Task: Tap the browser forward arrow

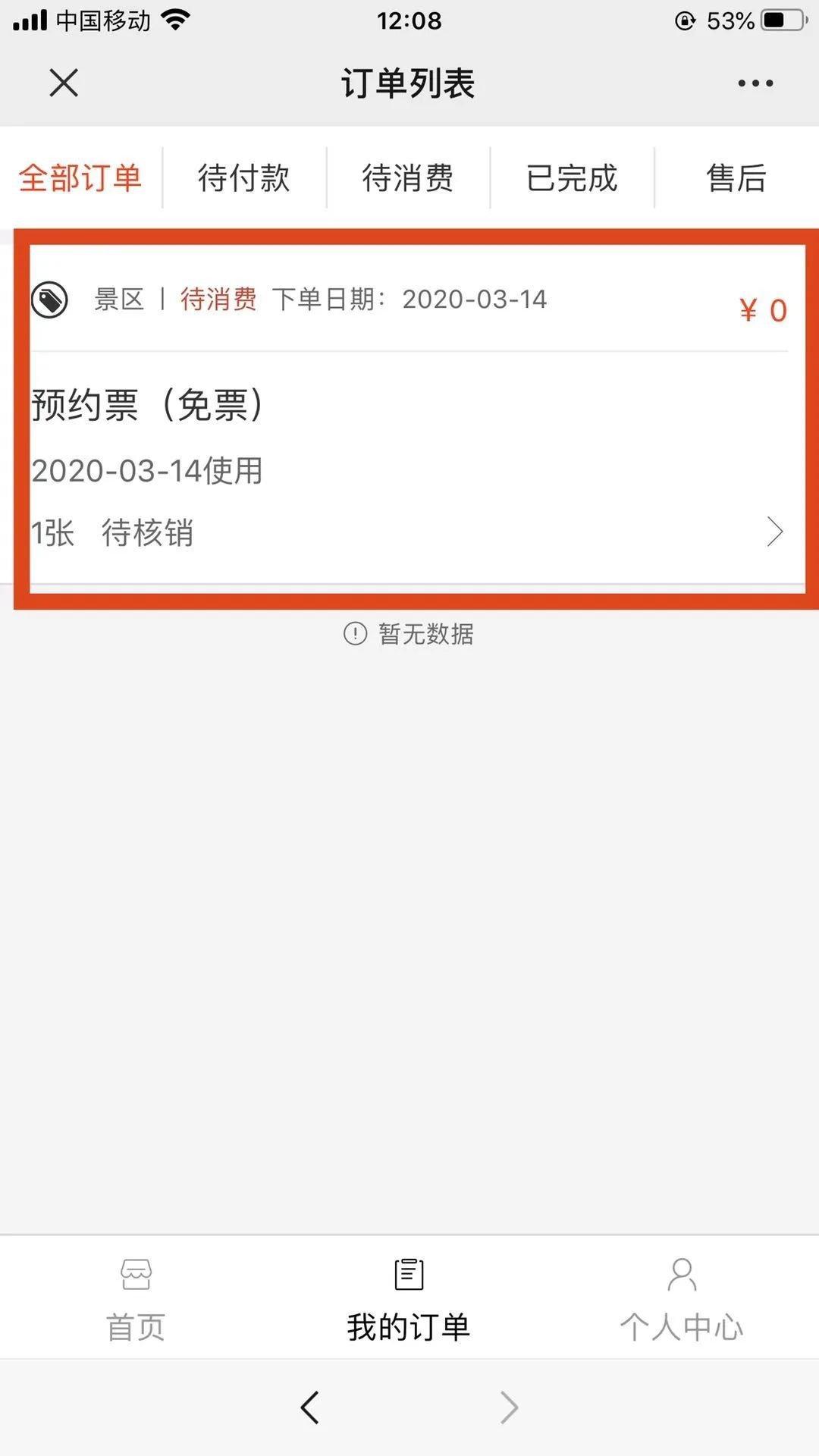Action: coord(509,1407)
